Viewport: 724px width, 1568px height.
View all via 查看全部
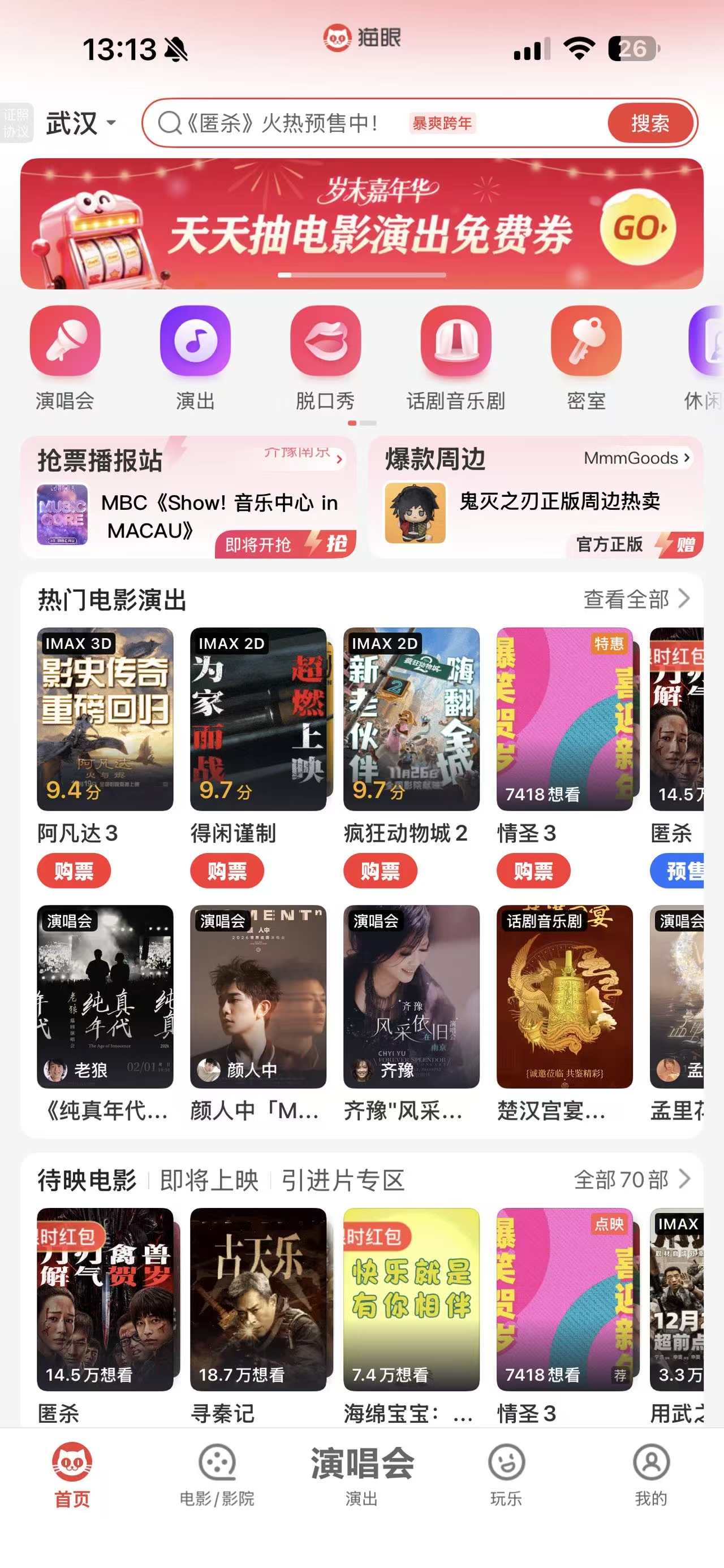point(636,599)
